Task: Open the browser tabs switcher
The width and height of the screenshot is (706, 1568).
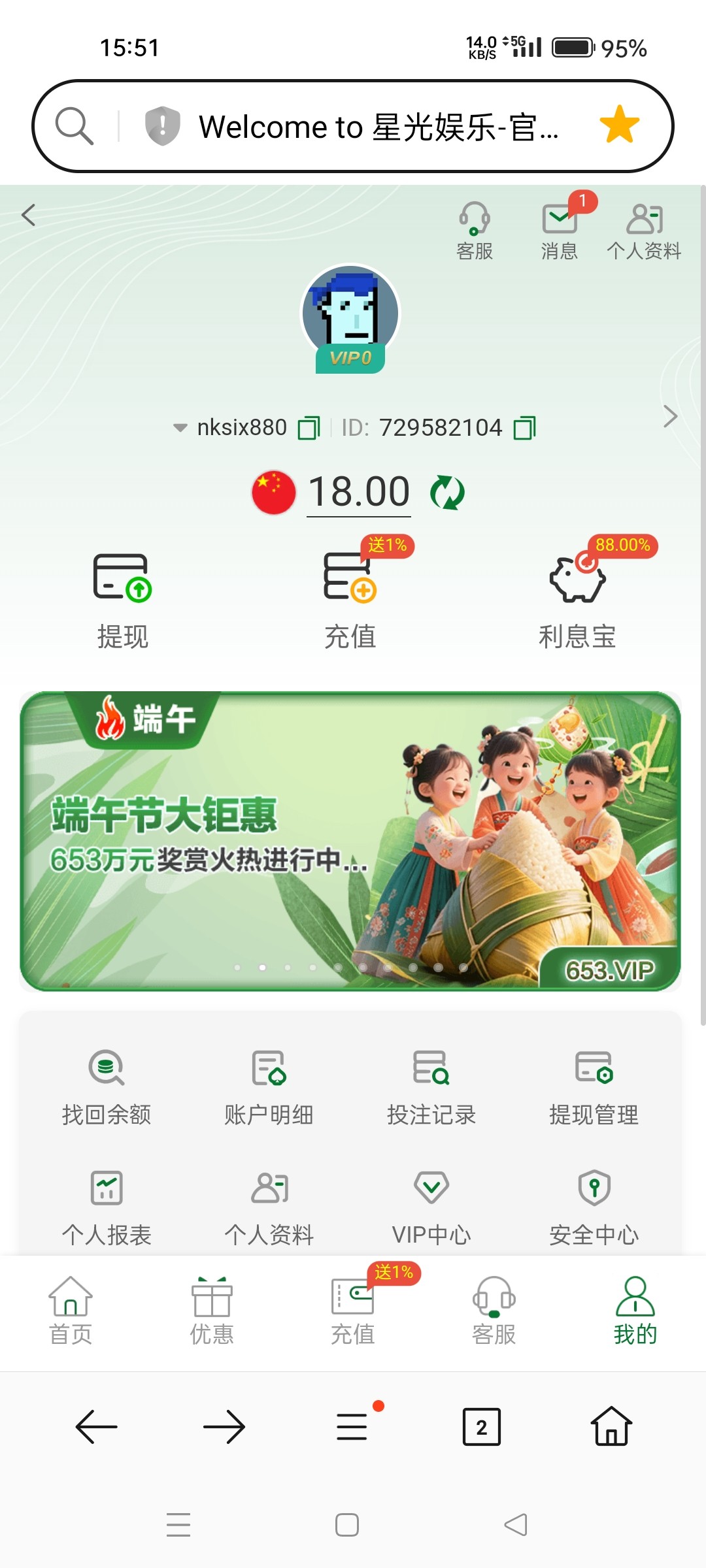Action: (x=481, y=1427)
